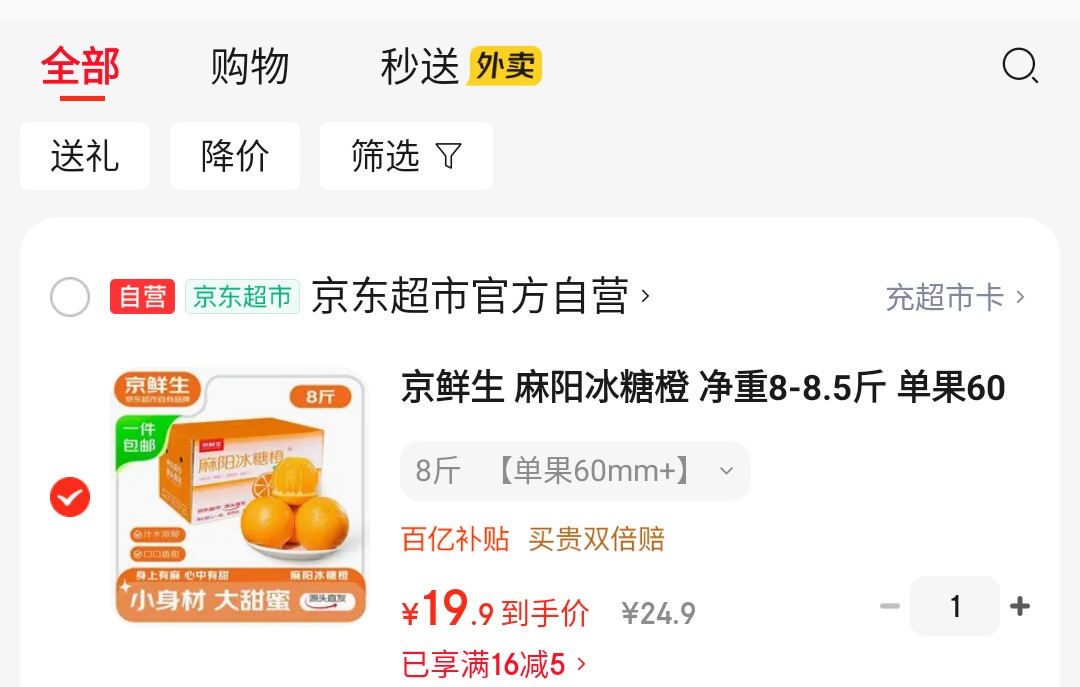This screenshot has width=1080, height=687.
Task: Uncheck the 麻阳冰糖橙 item
Action: (70, 497)
